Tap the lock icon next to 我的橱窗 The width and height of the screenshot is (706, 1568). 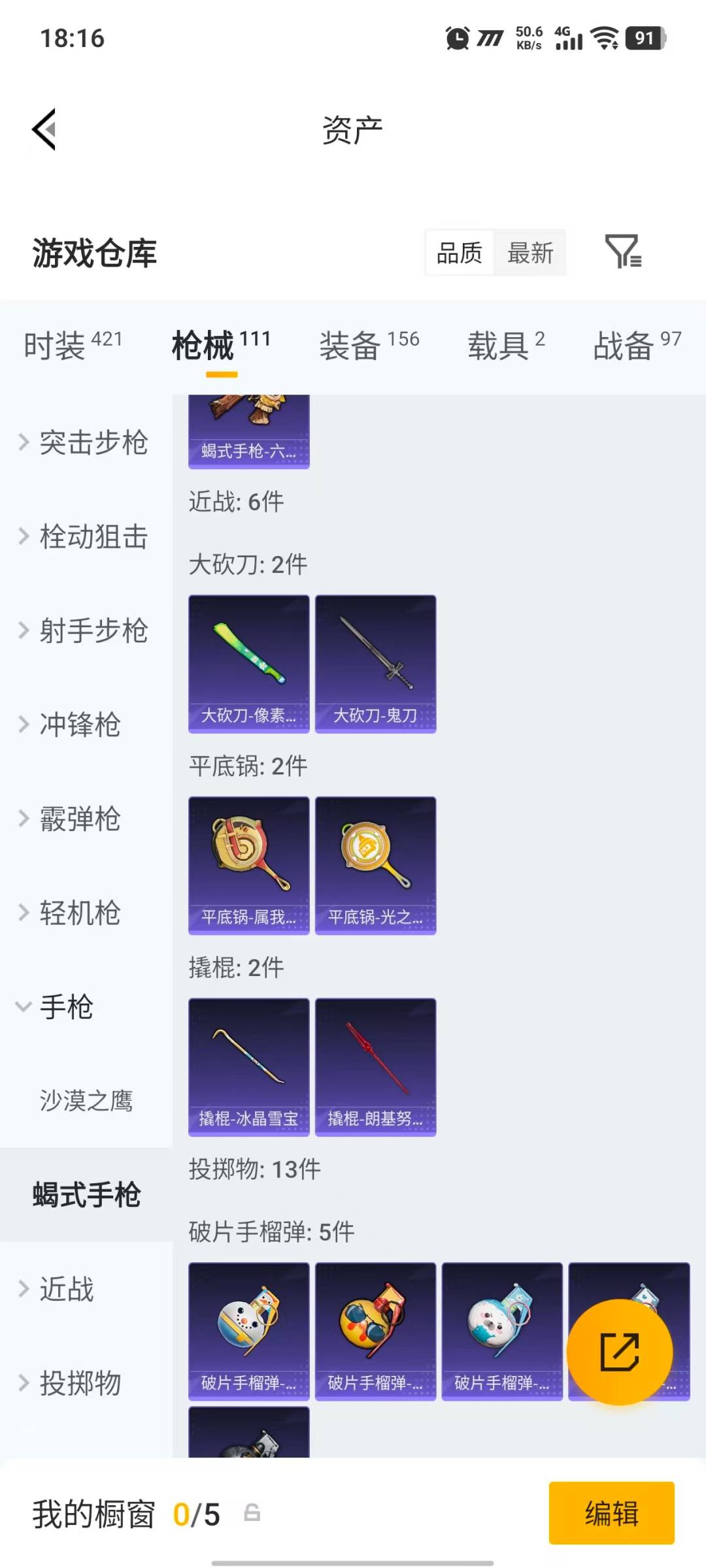tap(251, 1514)
